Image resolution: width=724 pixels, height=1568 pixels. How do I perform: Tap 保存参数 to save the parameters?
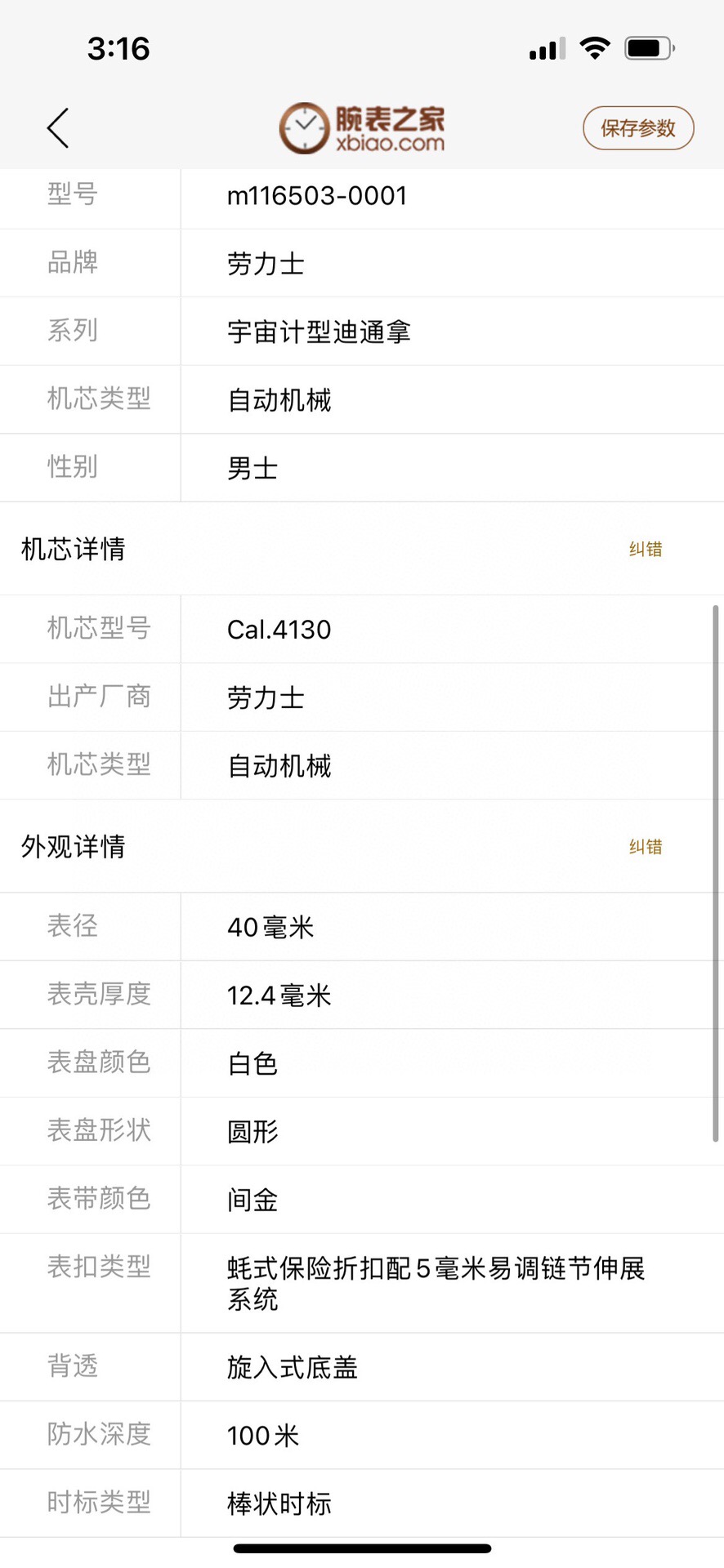[x=638, y=128]
